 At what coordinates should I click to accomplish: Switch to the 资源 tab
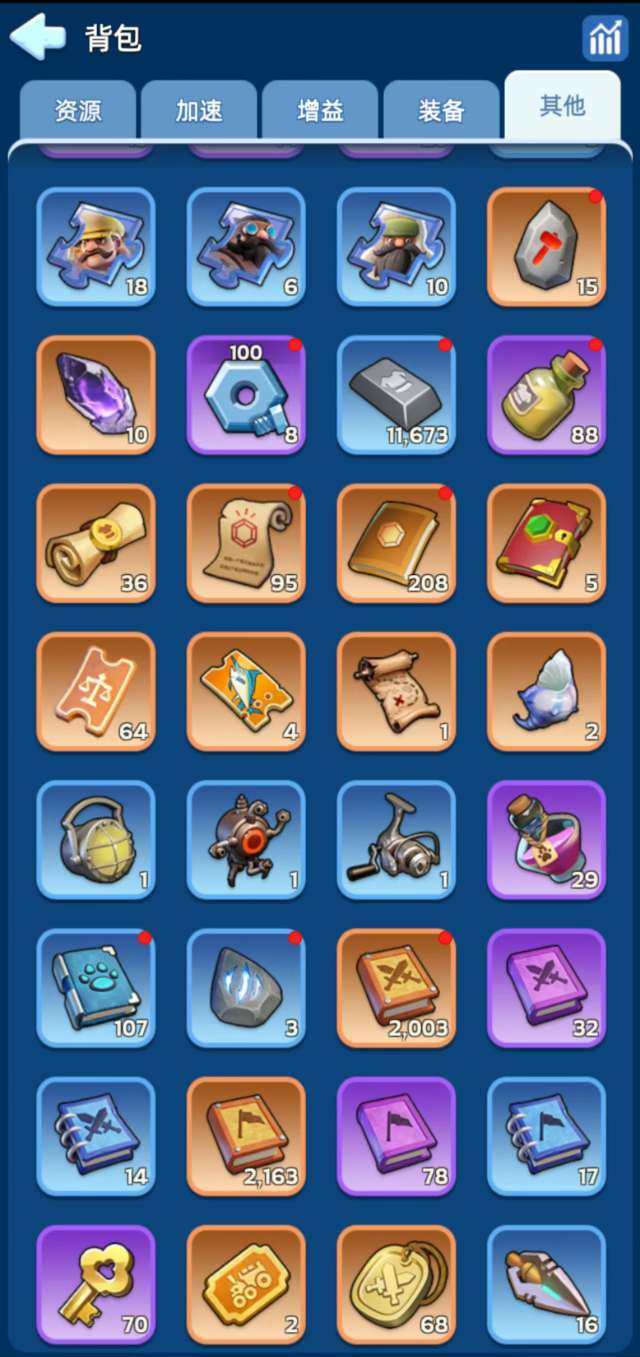tap(78, 110)
